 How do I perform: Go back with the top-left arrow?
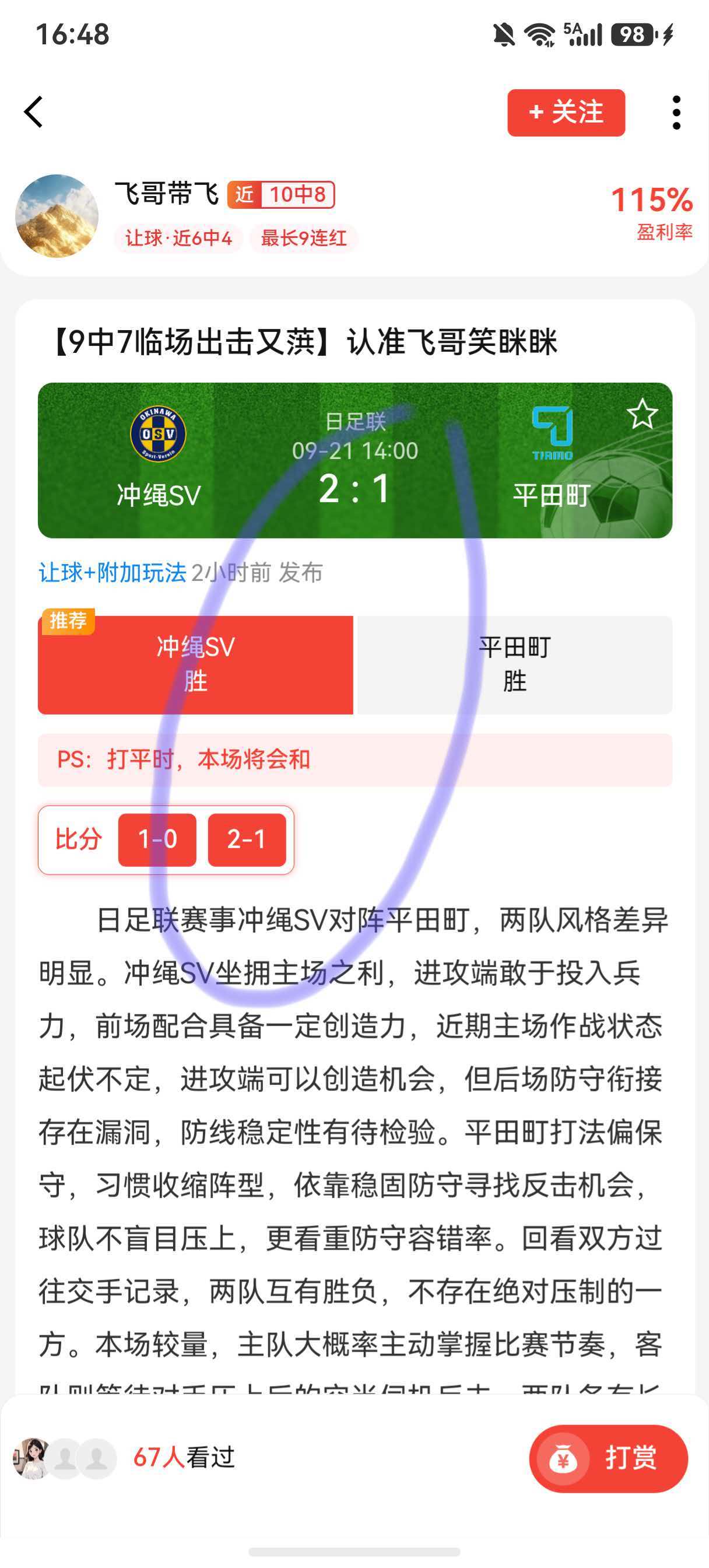click(x=34, y=112)
